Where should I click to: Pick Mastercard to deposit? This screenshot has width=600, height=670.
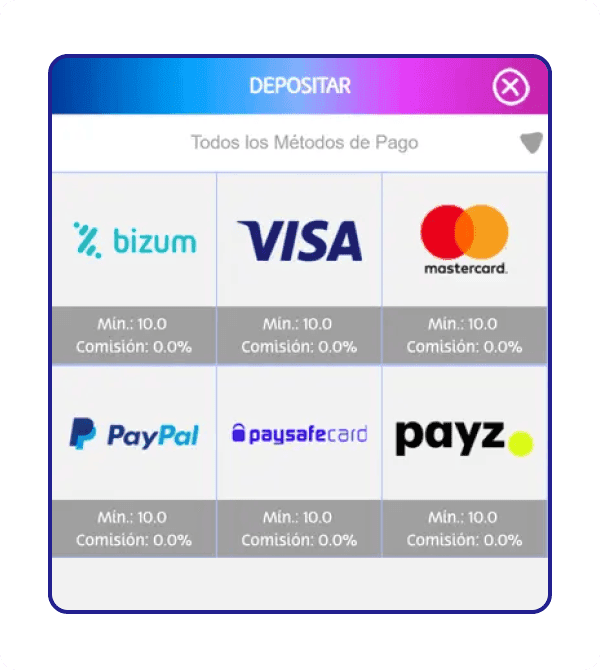[x=465, y=241]
